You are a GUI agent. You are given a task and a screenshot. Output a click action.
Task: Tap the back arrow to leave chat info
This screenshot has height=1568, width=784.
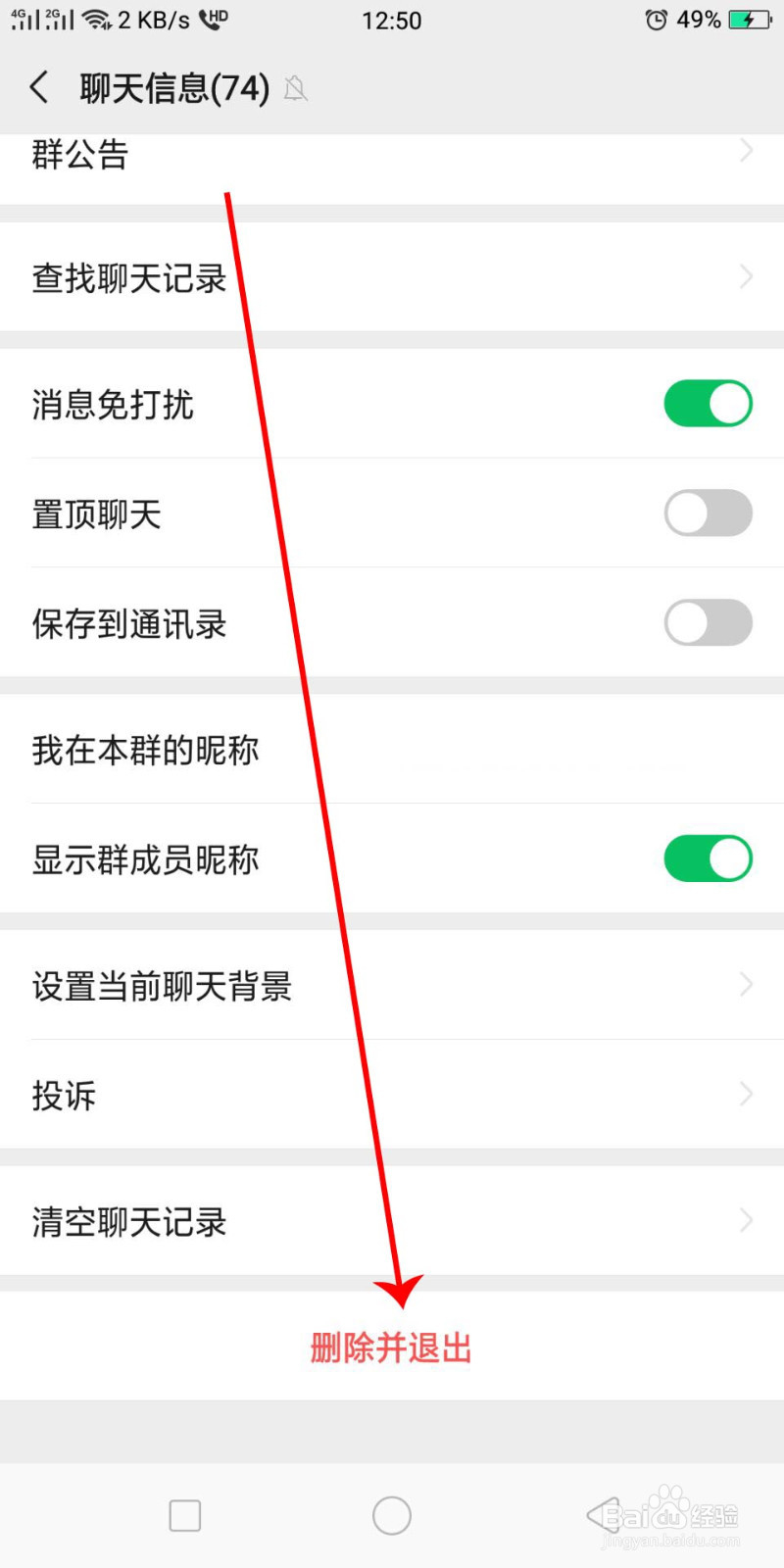[x=39, y=87]
